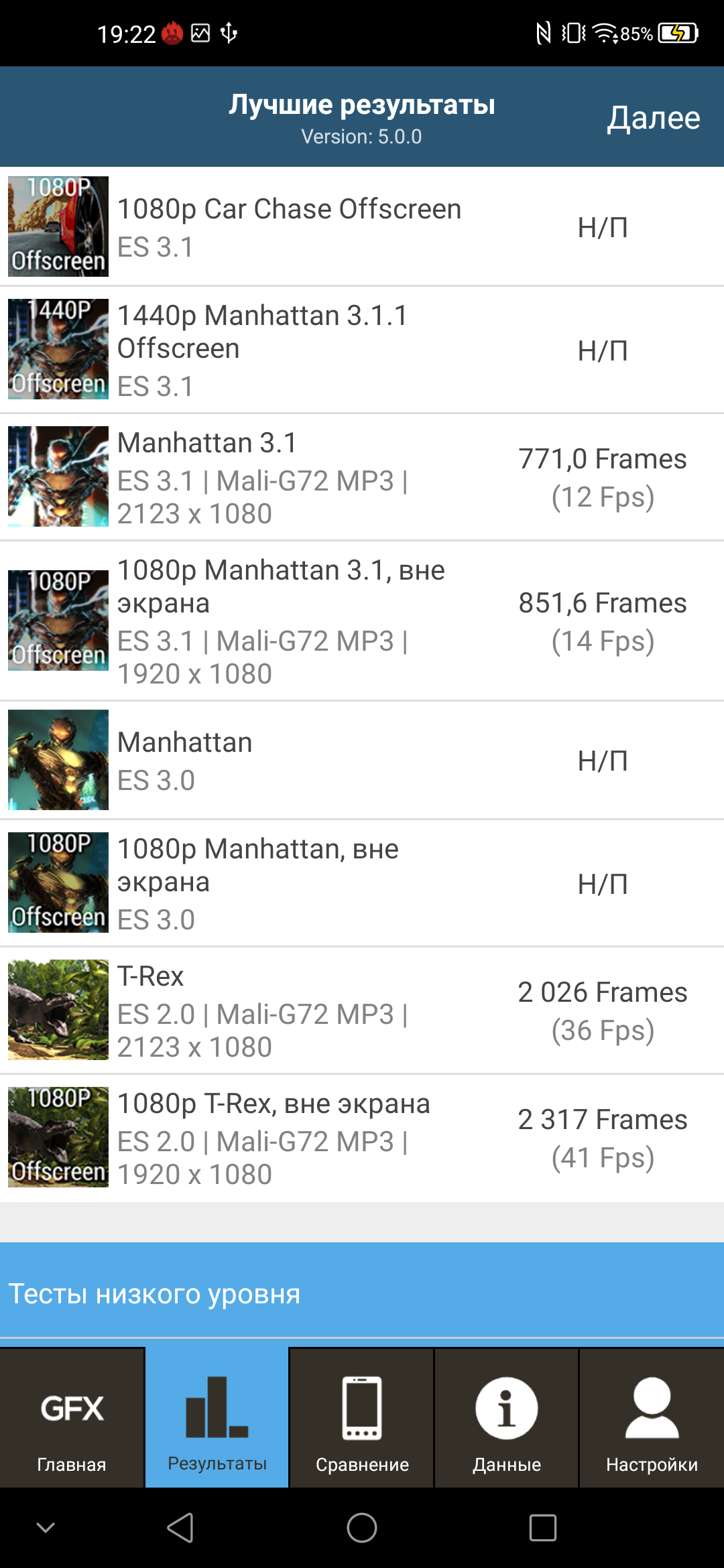Select the Результаты tab
This screenshot has width=724, height=1568.
pyautogui.click(x=217, y=1418)
